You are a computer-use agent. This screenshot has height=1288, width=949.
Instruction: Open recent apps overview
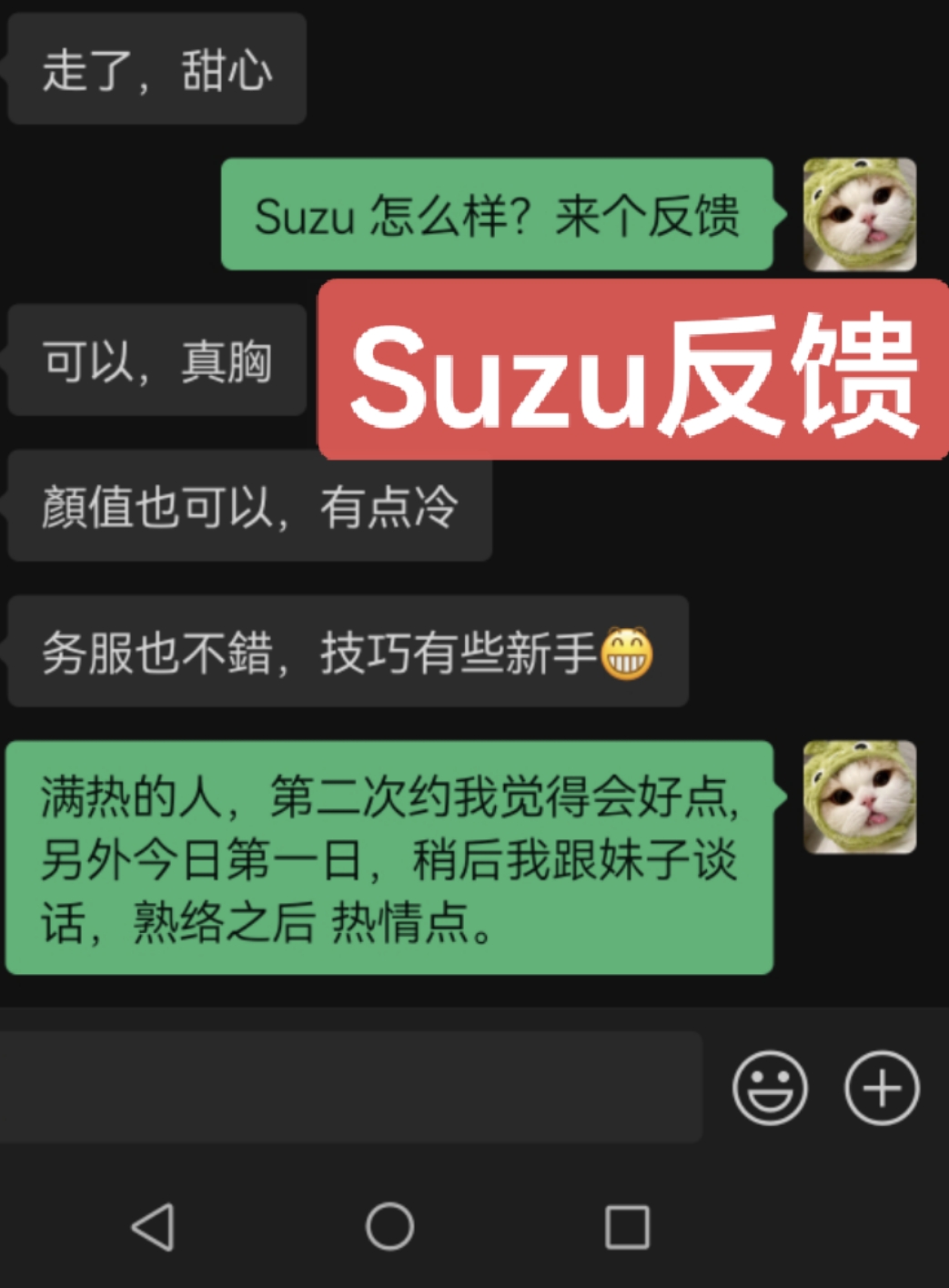pos(627,1227)
